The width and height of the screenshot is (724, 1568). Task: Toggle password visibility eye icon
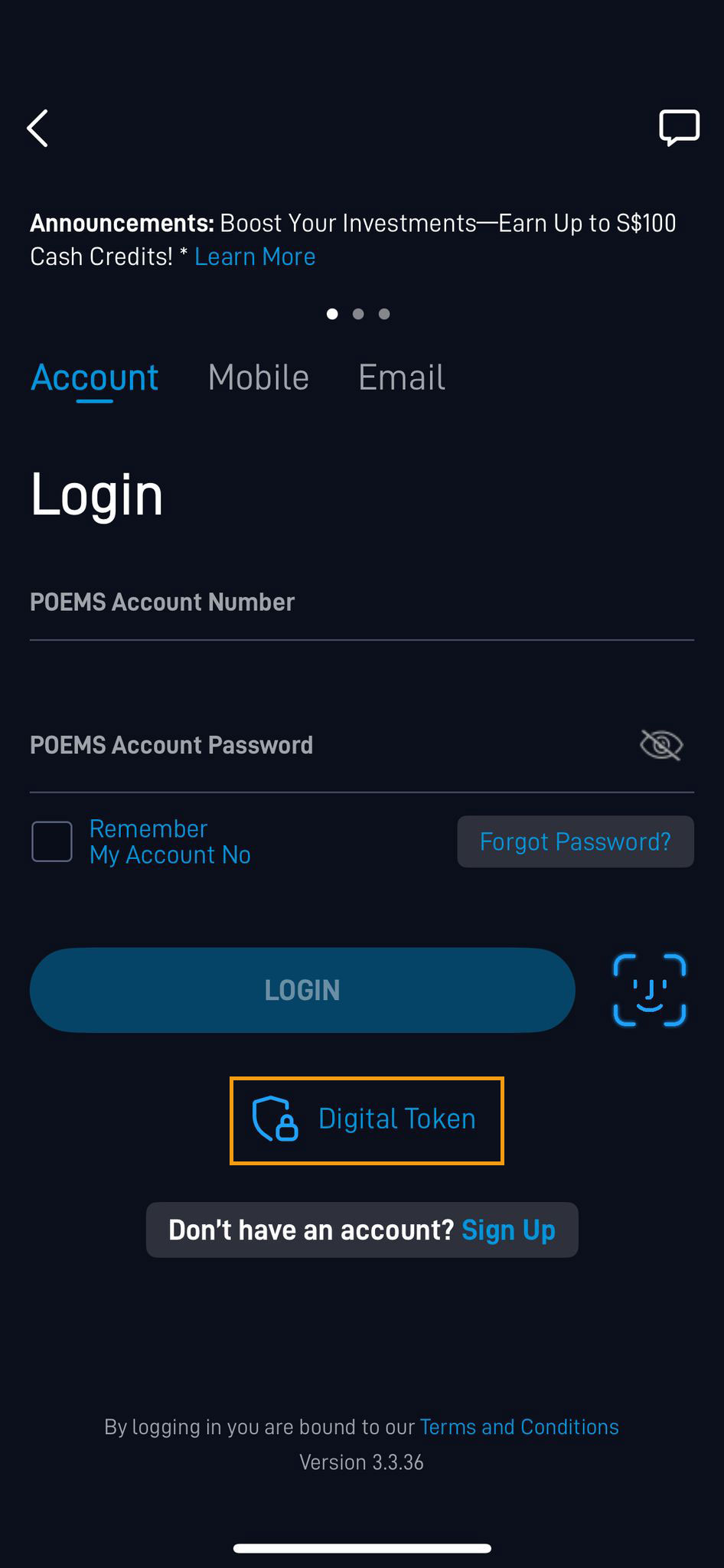point(661,745)
